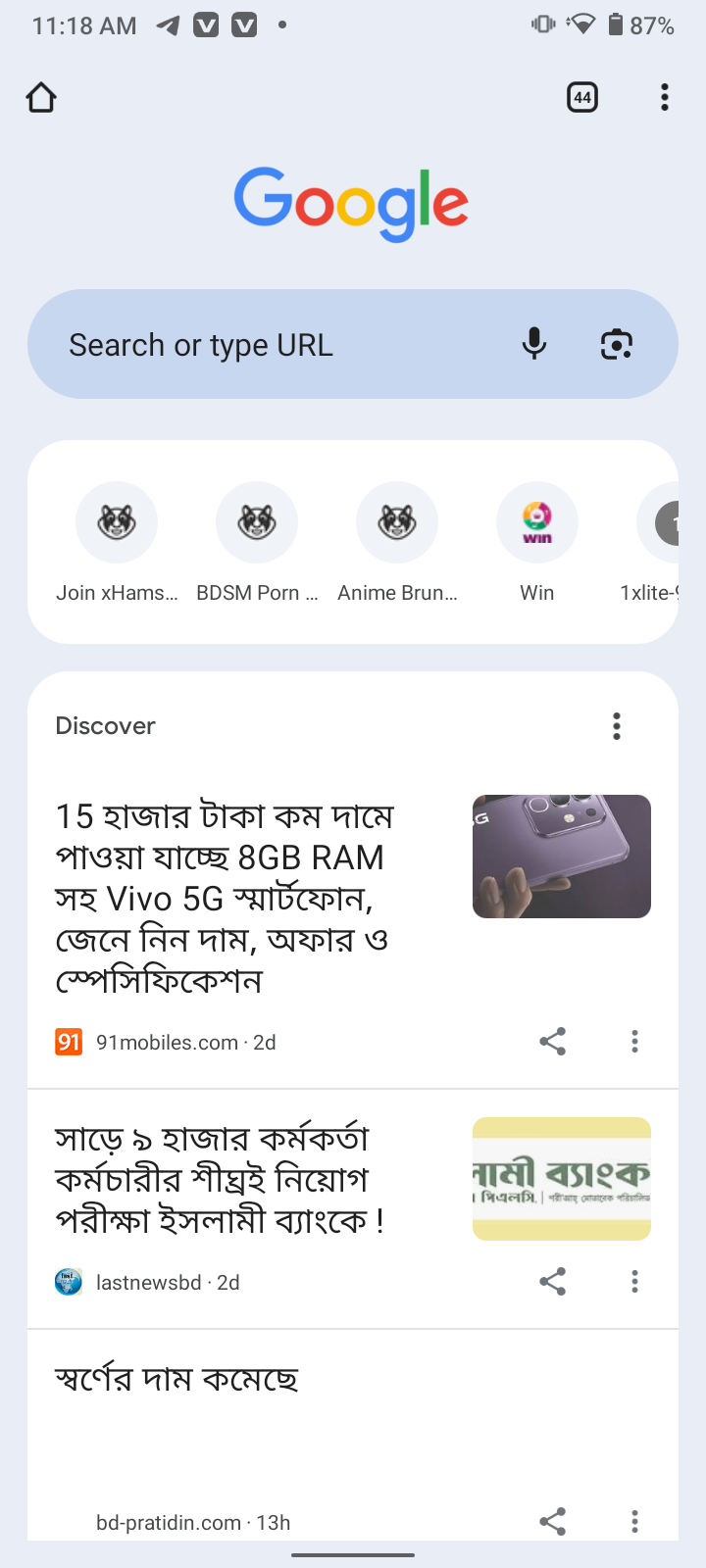Open Chrome's three-dot overflow menu
The height and width of the screenshot is (1568, 706).
[x=665, y=98]
